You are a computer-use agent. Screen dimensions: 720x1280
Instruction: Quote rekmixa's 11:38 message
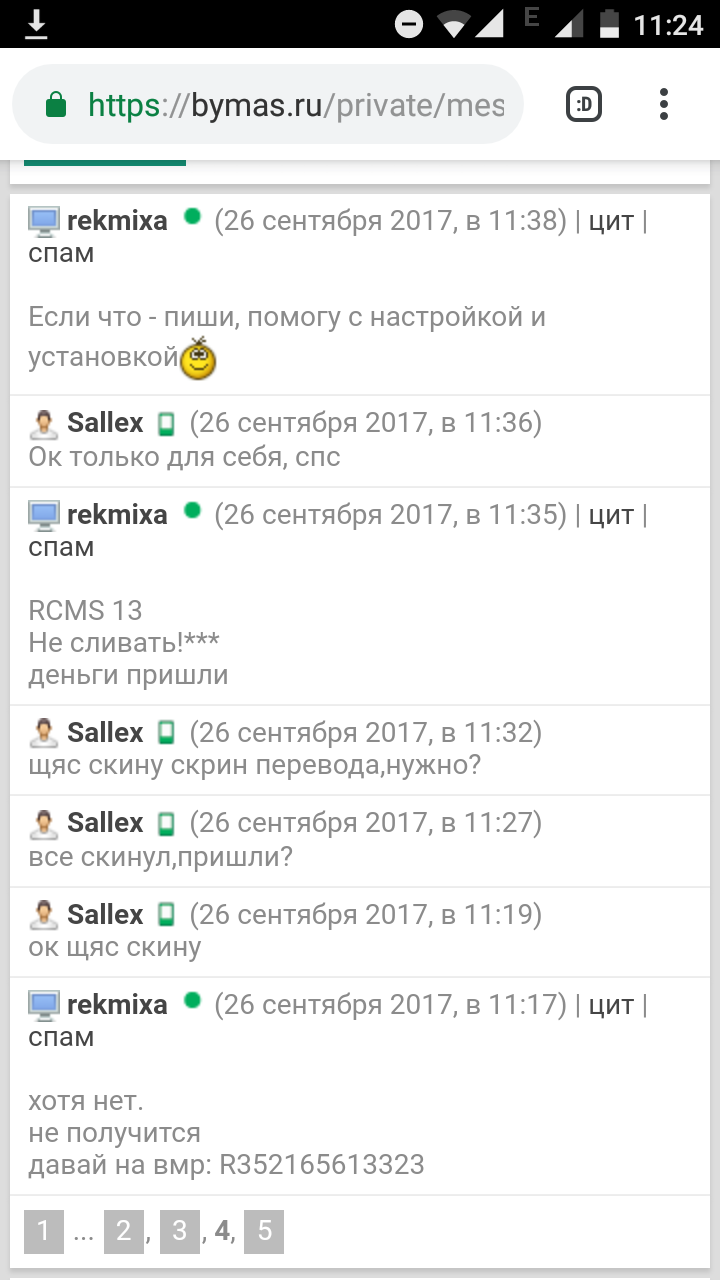[x=610, y=220]
